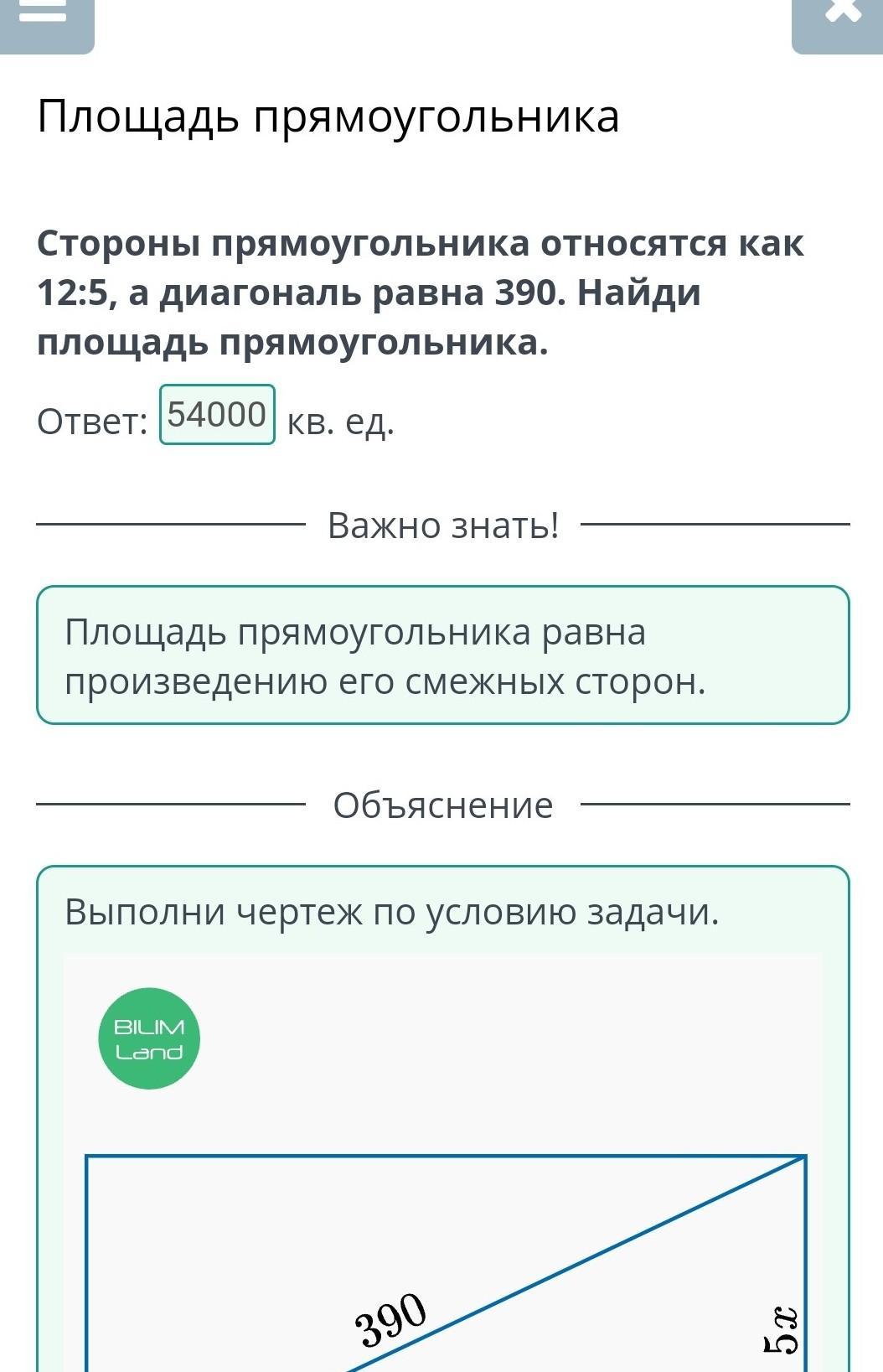Tap the answer field showing 54000
Image resolution: width=883 pixels, height=1372 pixels.
coord(217,415)
